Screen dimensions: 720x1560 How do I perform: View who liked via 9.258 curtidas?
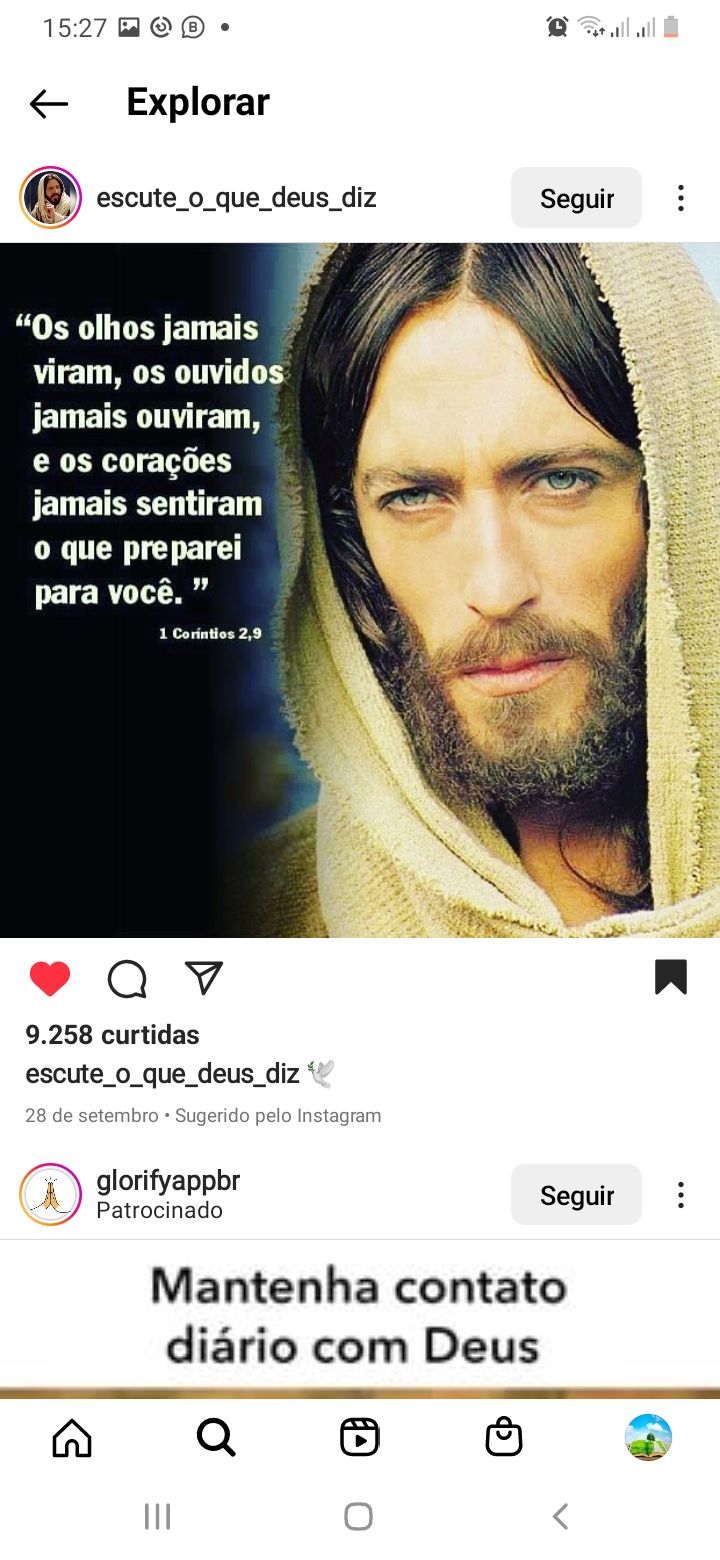click(x=112, y=1035)
